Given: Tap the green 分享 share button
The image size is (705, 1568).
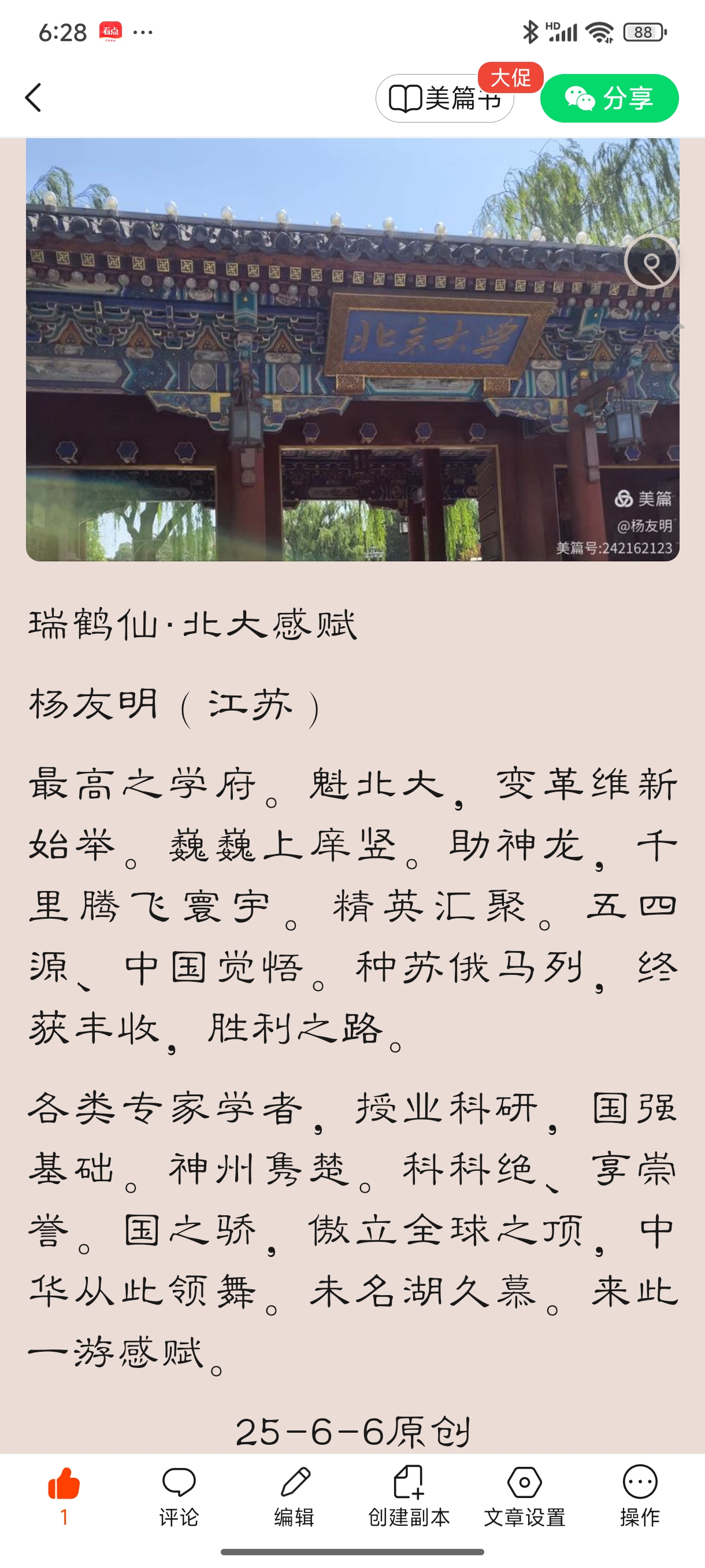Looking at the screenshot, I should coord(609,99).
